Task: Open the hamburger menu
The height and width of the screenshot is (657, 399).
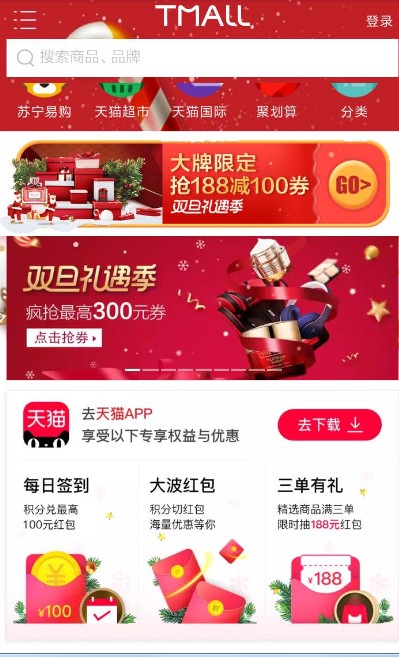Action: pyautogui.click(x=25, y=19)
